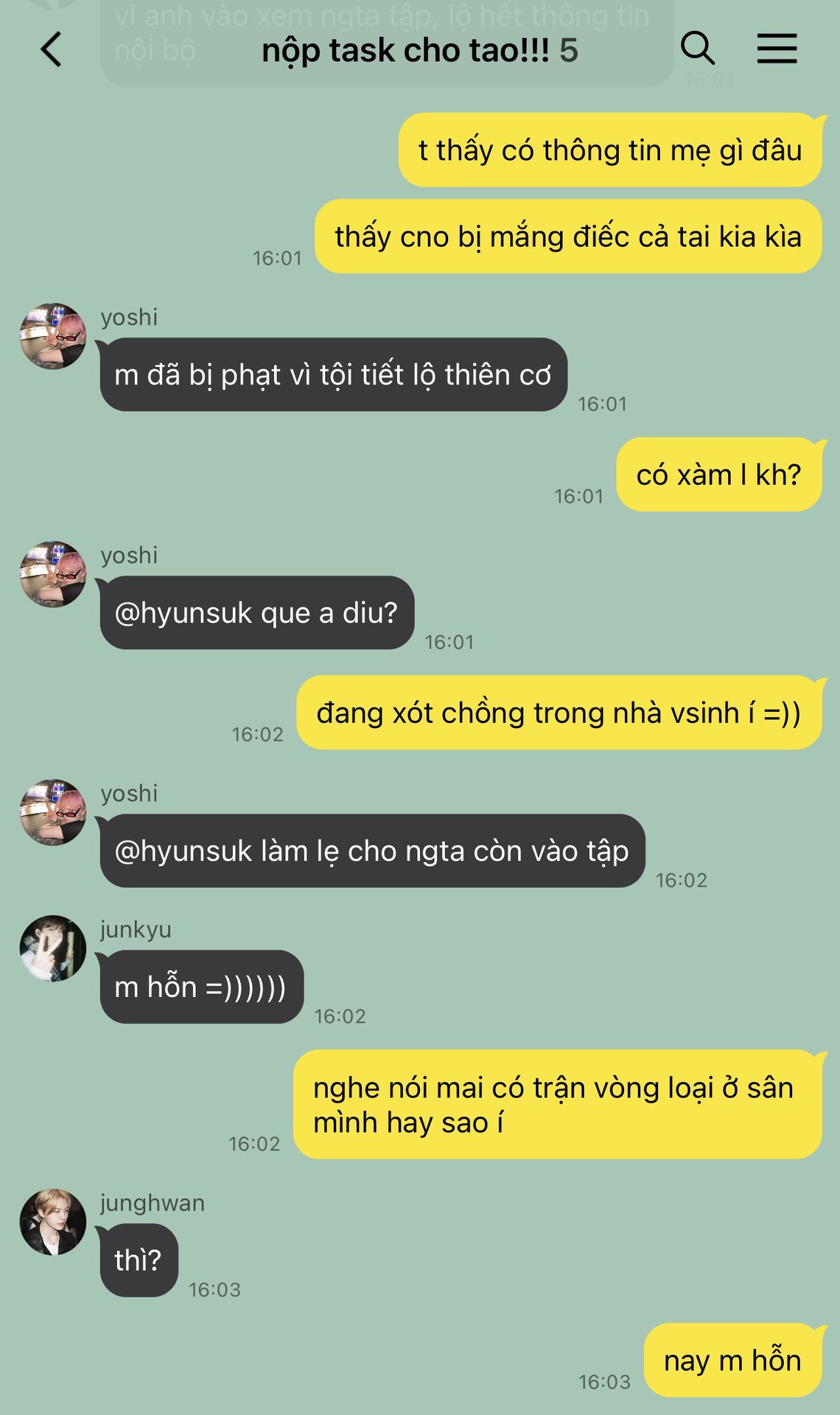View junkyu's profile from his avatar
This screenshot has width=840, height=1415.
point(53,948)
